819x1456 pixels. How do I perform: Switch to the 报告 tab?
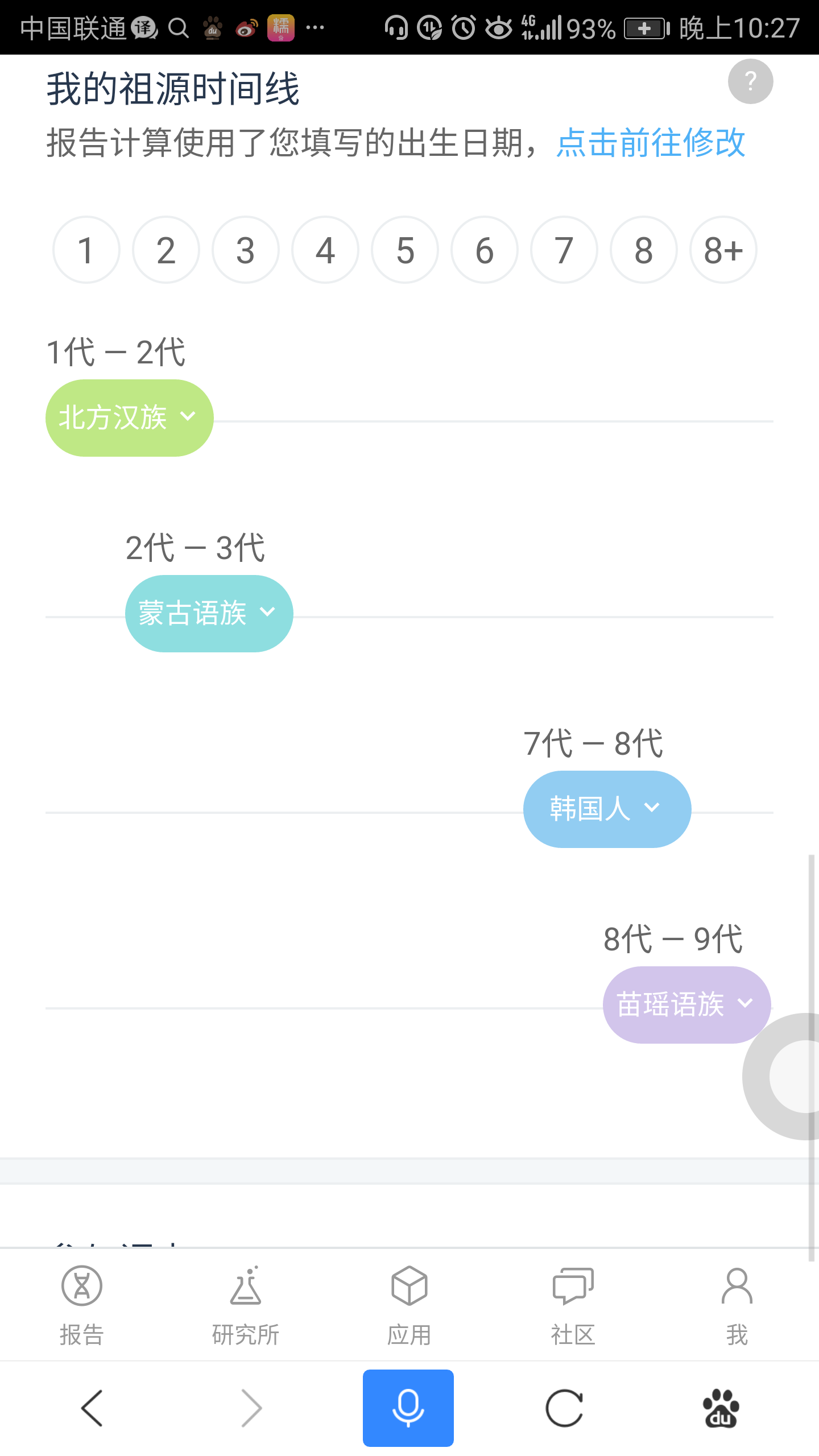(82, 1305)
